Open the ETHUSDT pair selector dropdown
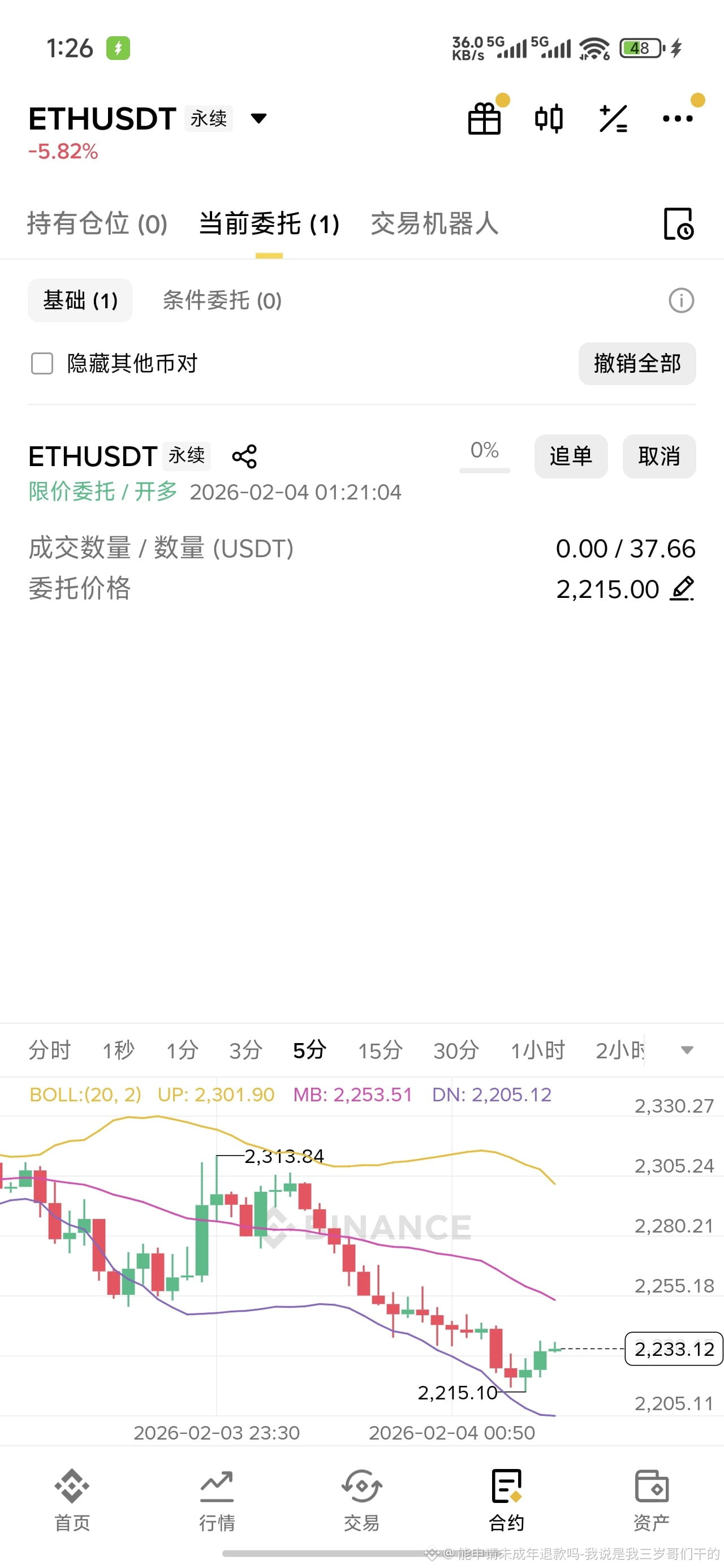 (259, 118)
